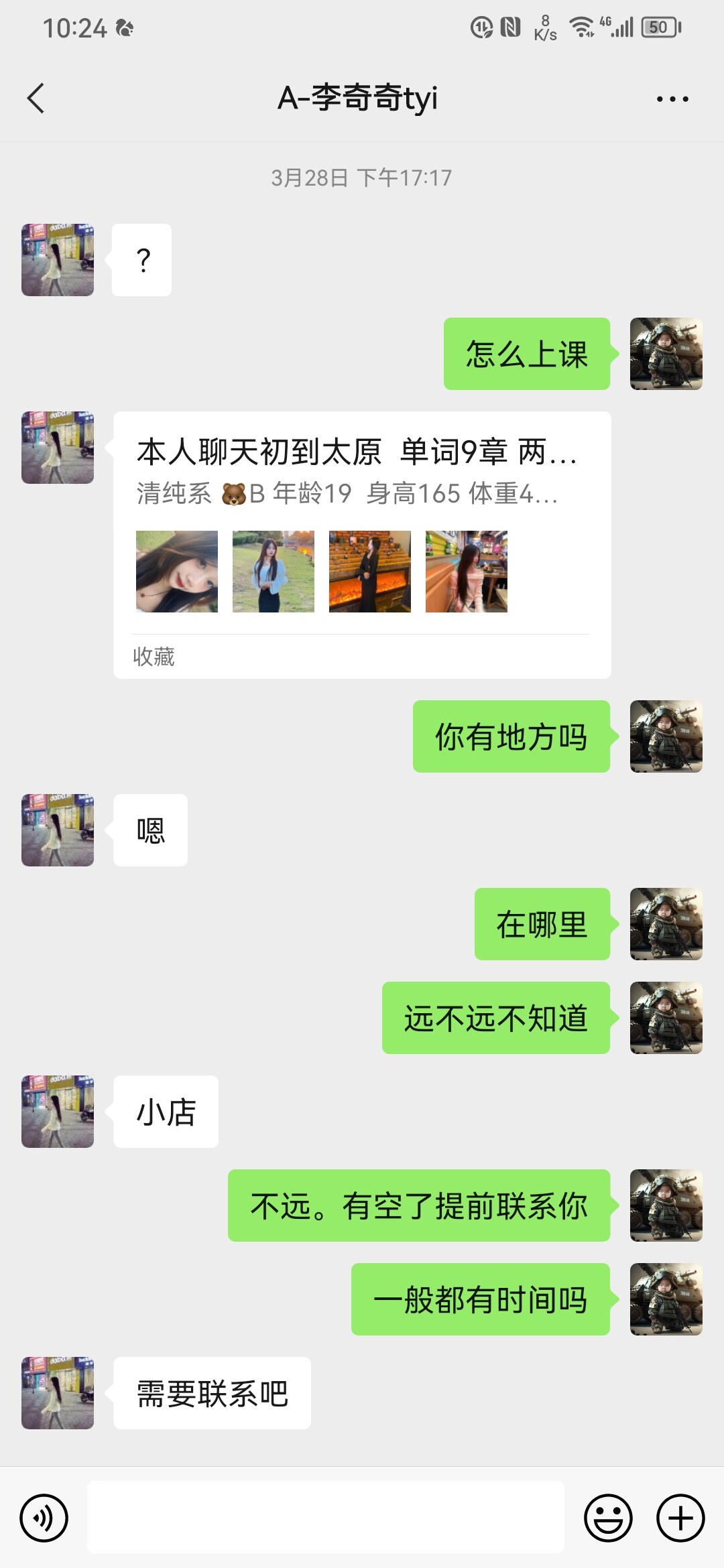
Task: Open the shared 收藏 note card
Action: (362, 544)
